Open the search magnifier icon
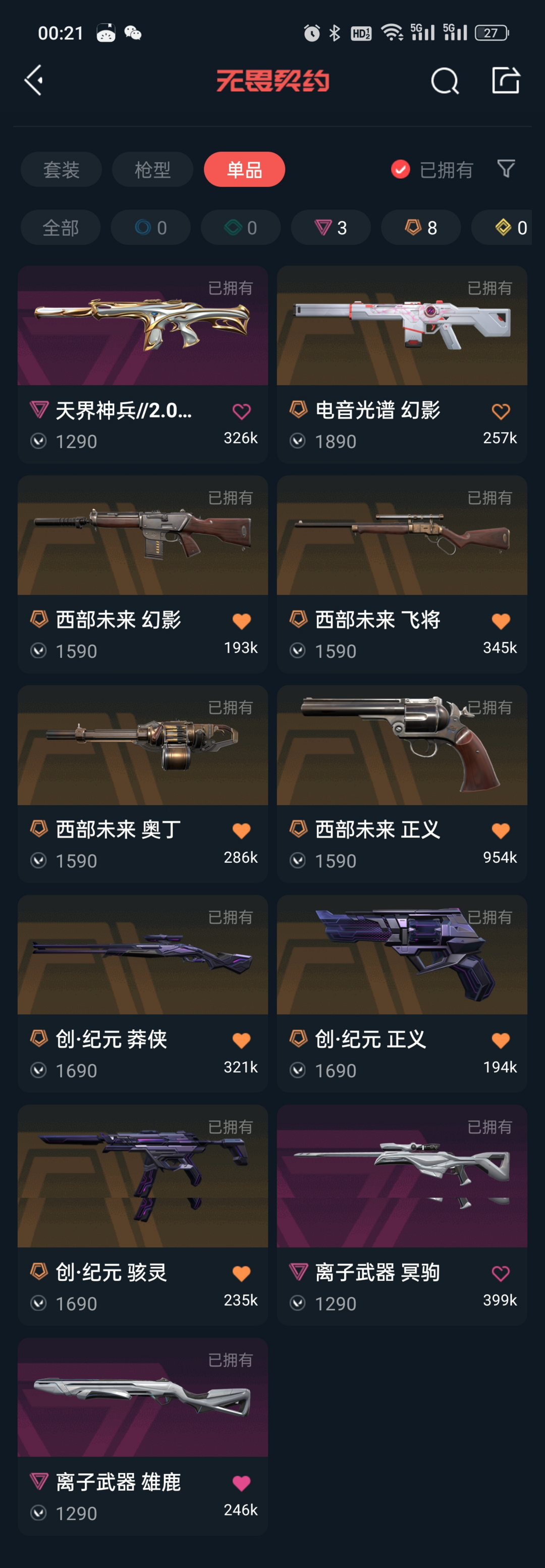Screen dimensions: 545x1568 point(445,80)
